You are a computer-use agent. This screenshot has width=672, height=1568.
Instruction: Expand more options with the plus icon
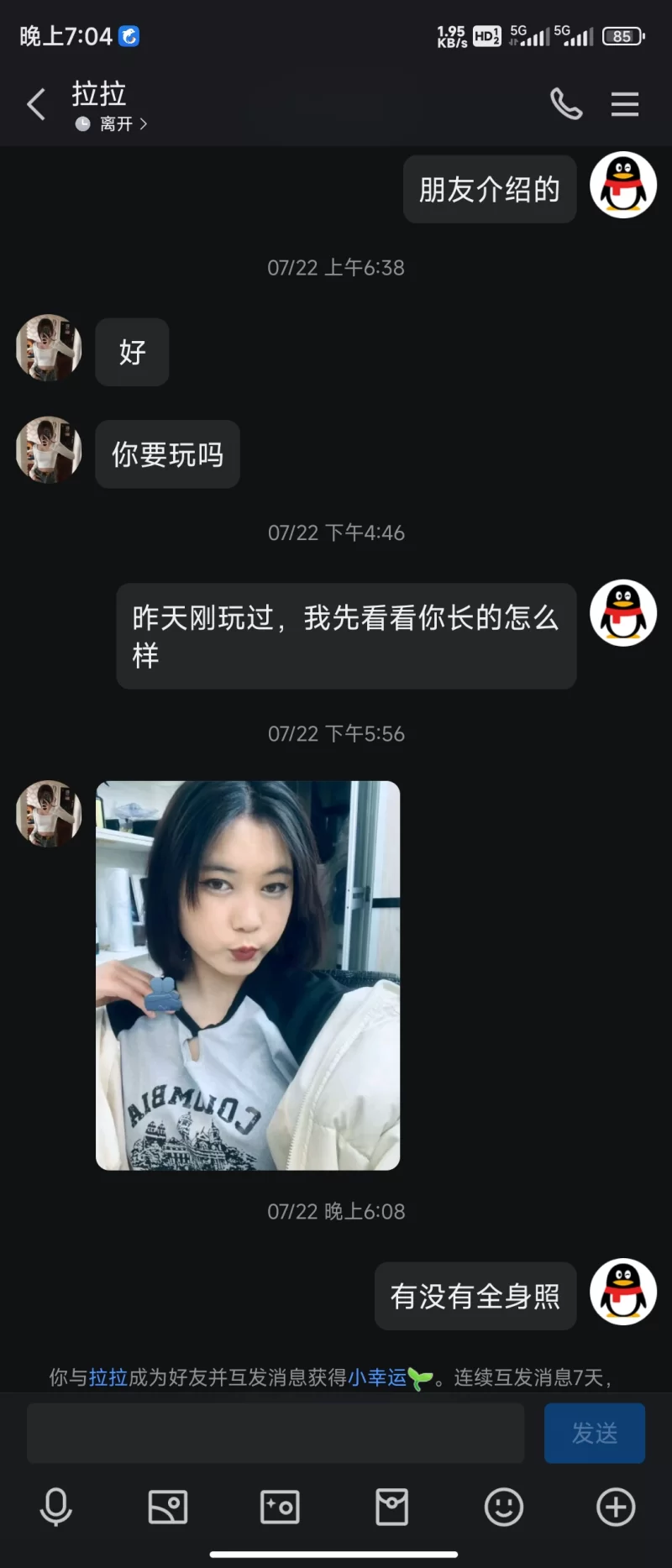[616, 1507]
